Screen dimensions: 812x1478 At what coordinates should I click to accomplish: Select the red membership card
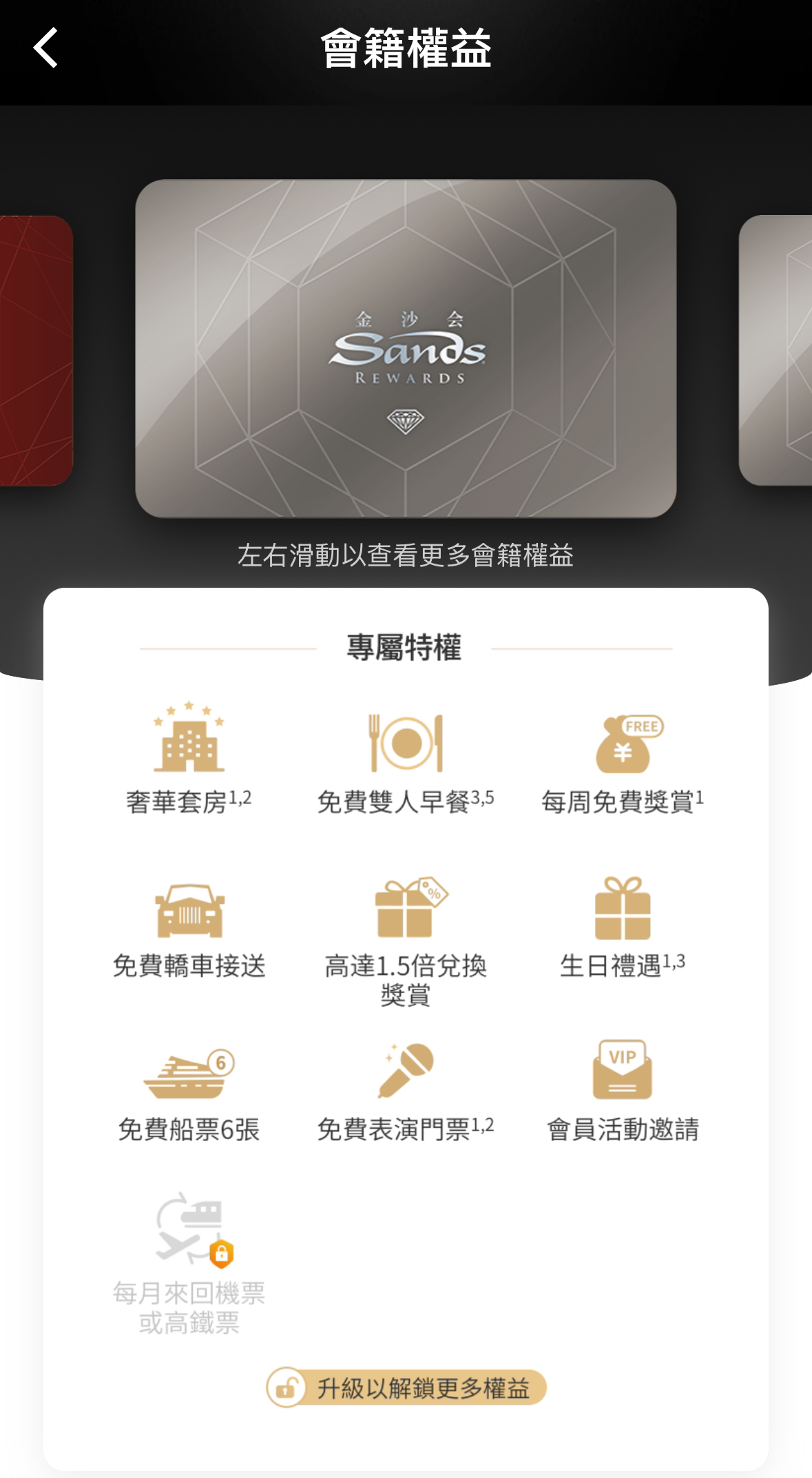click(x=34, y=350)
